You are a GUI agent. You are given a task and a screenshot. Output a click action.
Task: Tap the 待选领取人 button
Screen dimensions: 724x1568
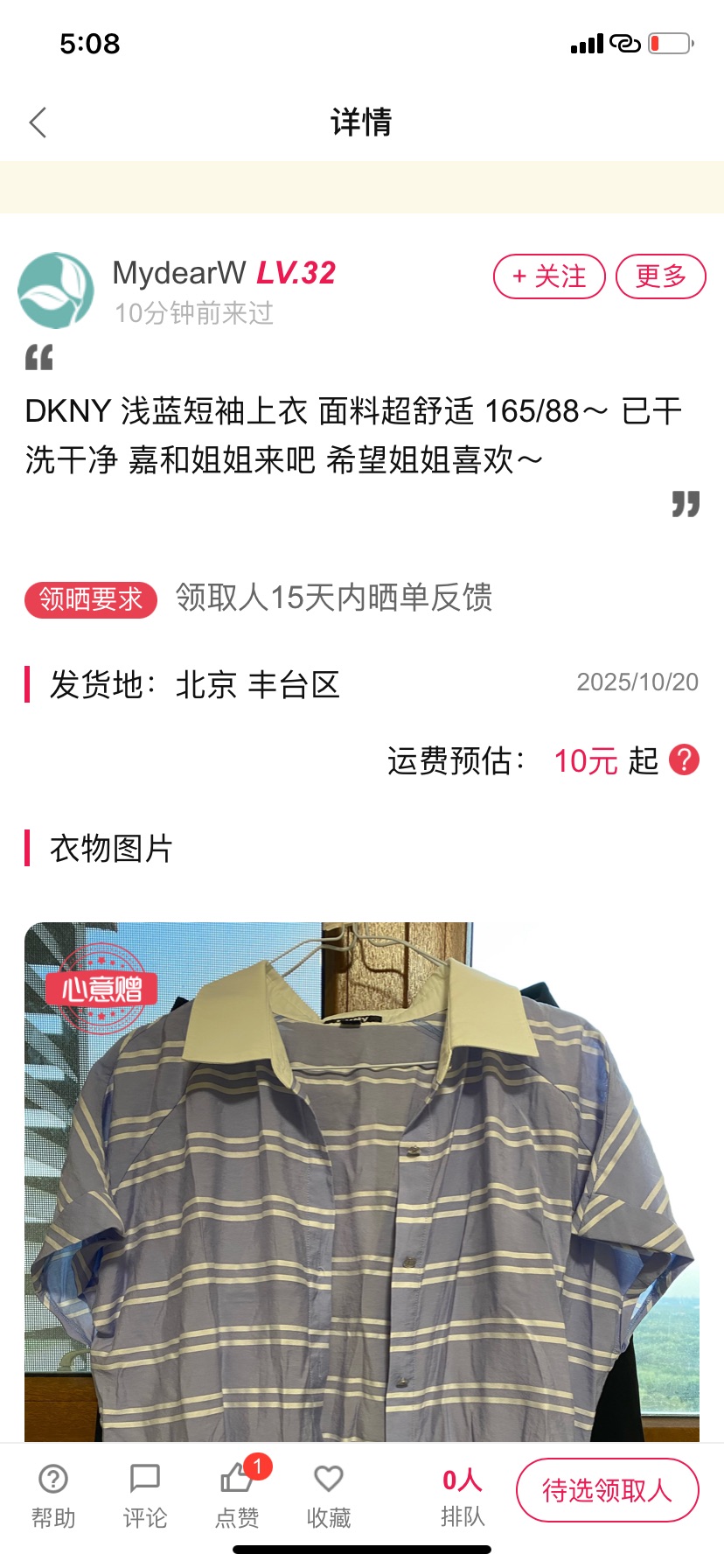click(x=607, y=1490)
